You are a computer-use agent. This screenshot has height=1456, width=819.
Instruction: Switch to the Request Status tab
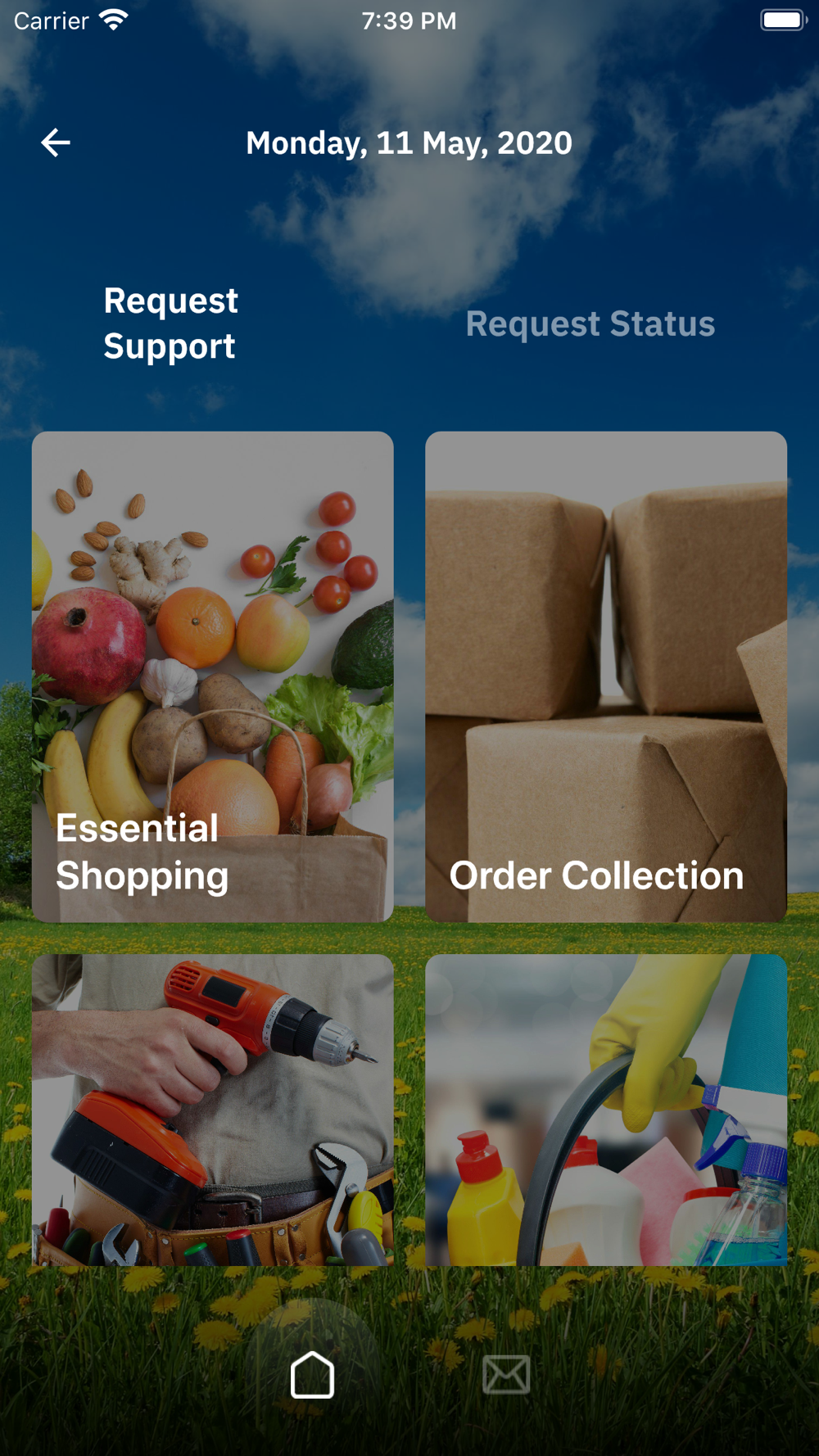(x=590, y=323)
